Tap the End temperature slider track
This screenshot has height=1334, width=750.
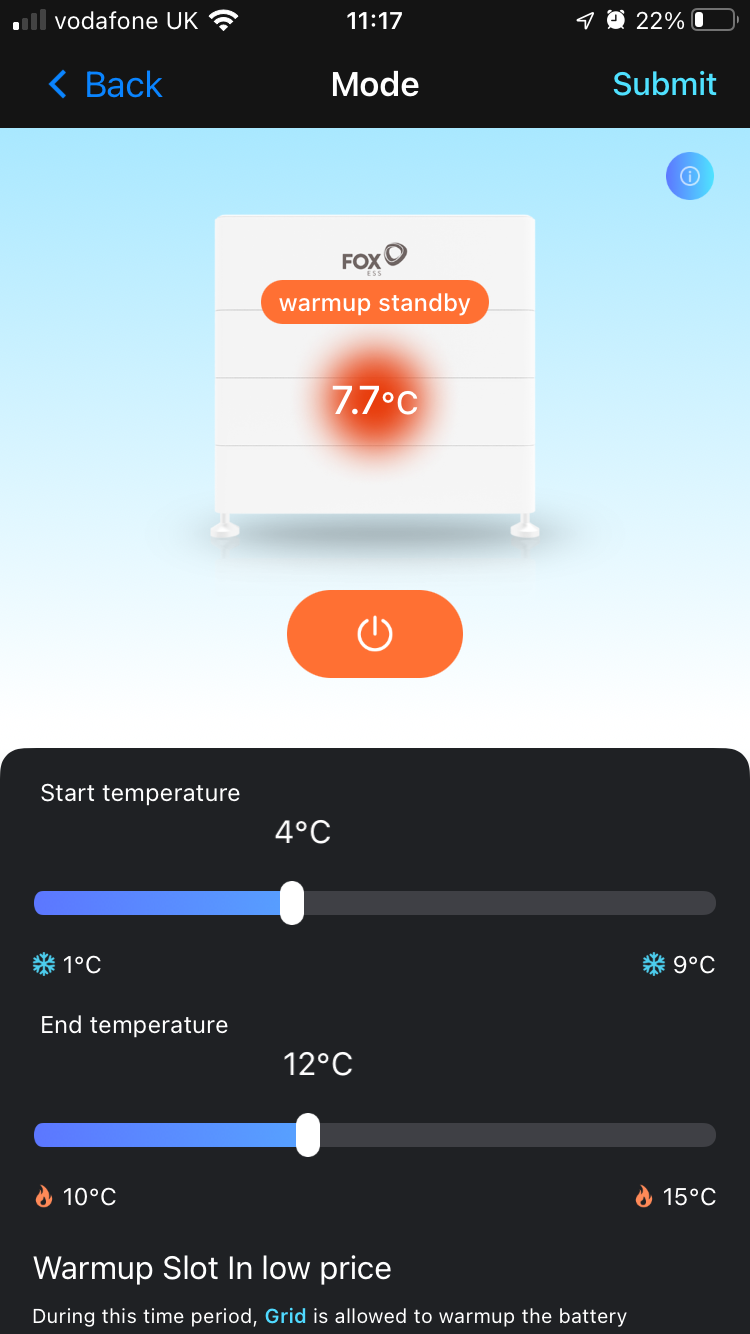[375, 1135]
